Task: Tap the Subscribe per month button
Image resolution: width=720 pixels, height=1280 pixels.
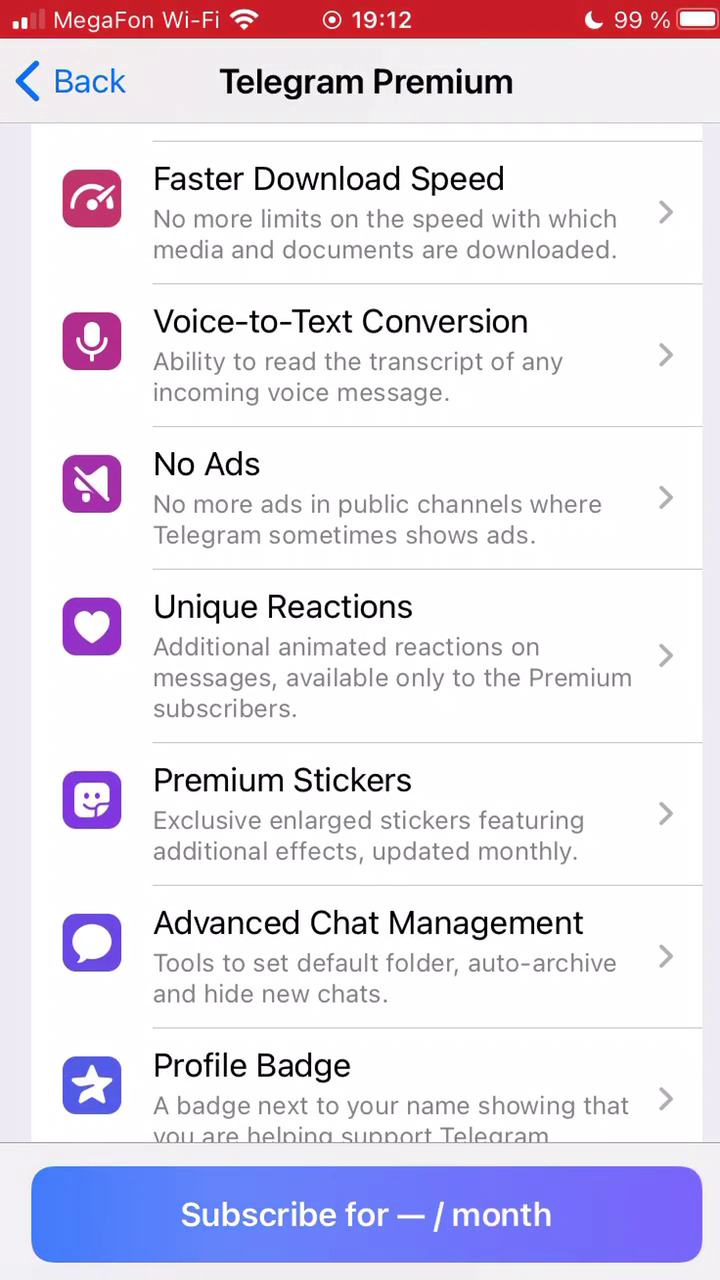Action: point(366,1214)
